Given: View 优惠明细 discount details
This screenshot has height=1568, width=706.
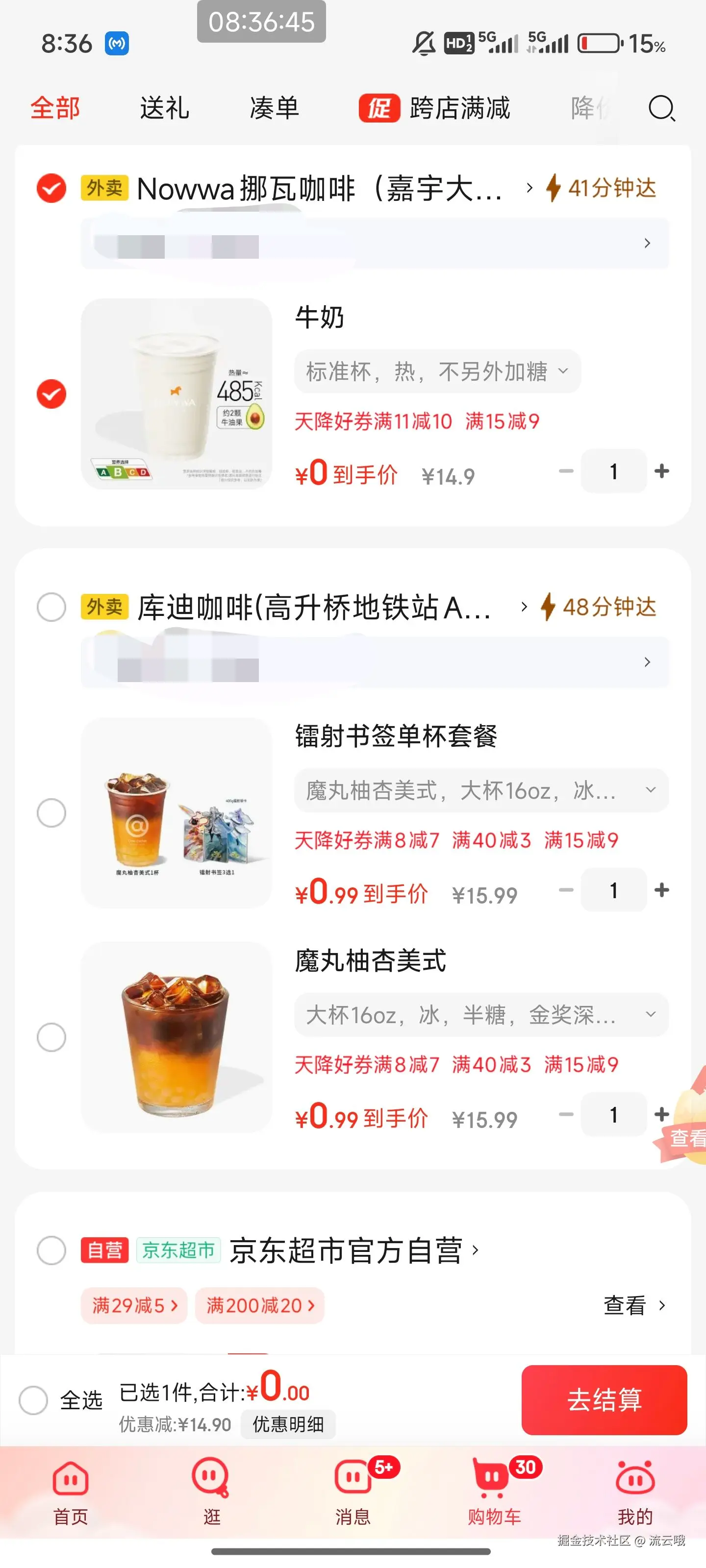Looking at the screenshot, I should click(x=287, y=1424).
